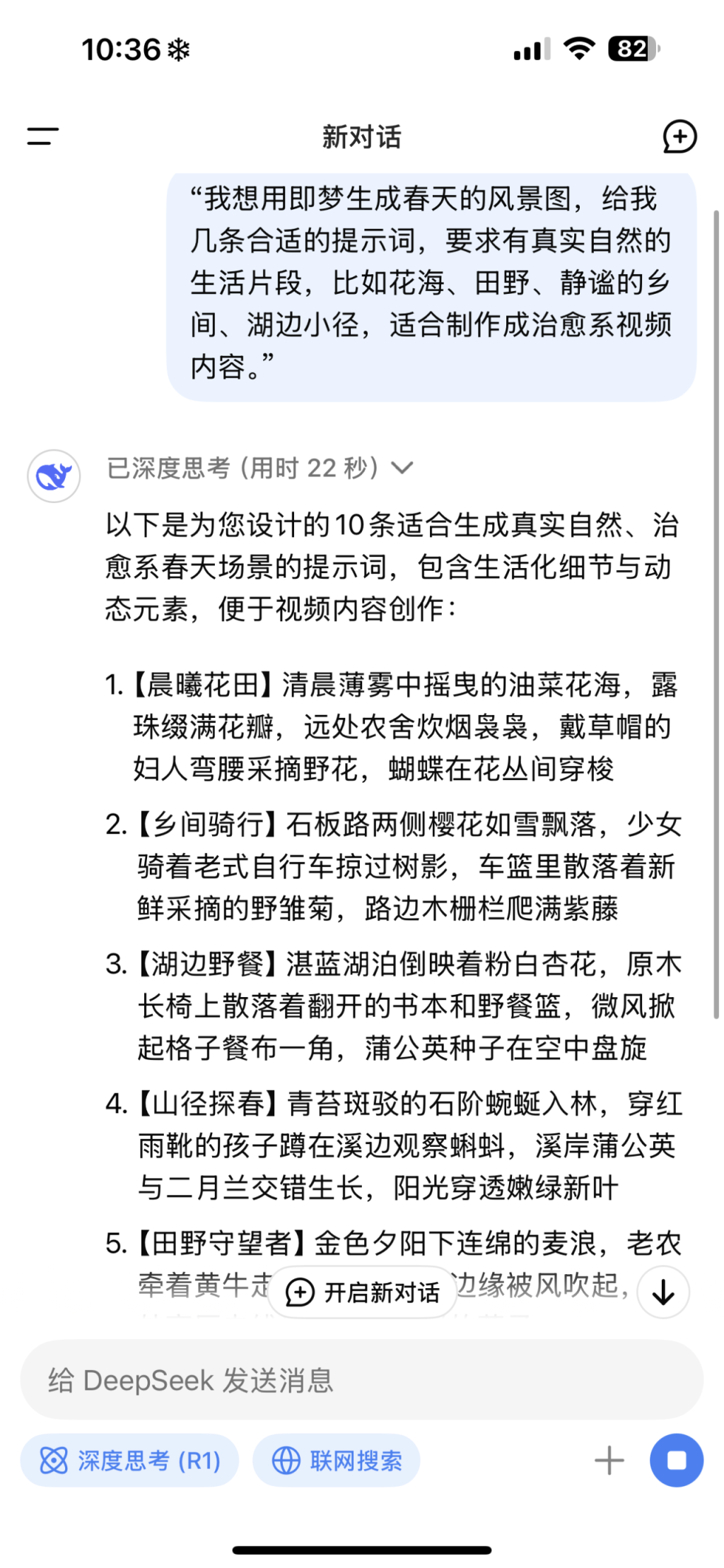Open the plus attachment options
724x1568 pixels.
609,1460
